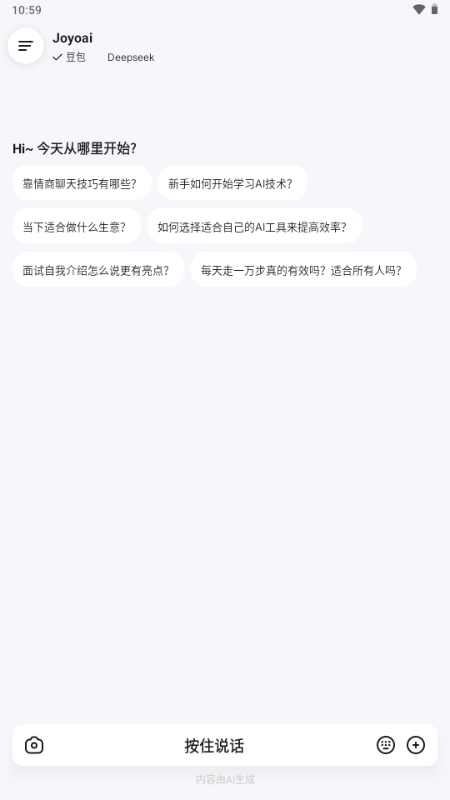Open the plus attachments menu
This screenshot has height=800, width=450.
416,745
